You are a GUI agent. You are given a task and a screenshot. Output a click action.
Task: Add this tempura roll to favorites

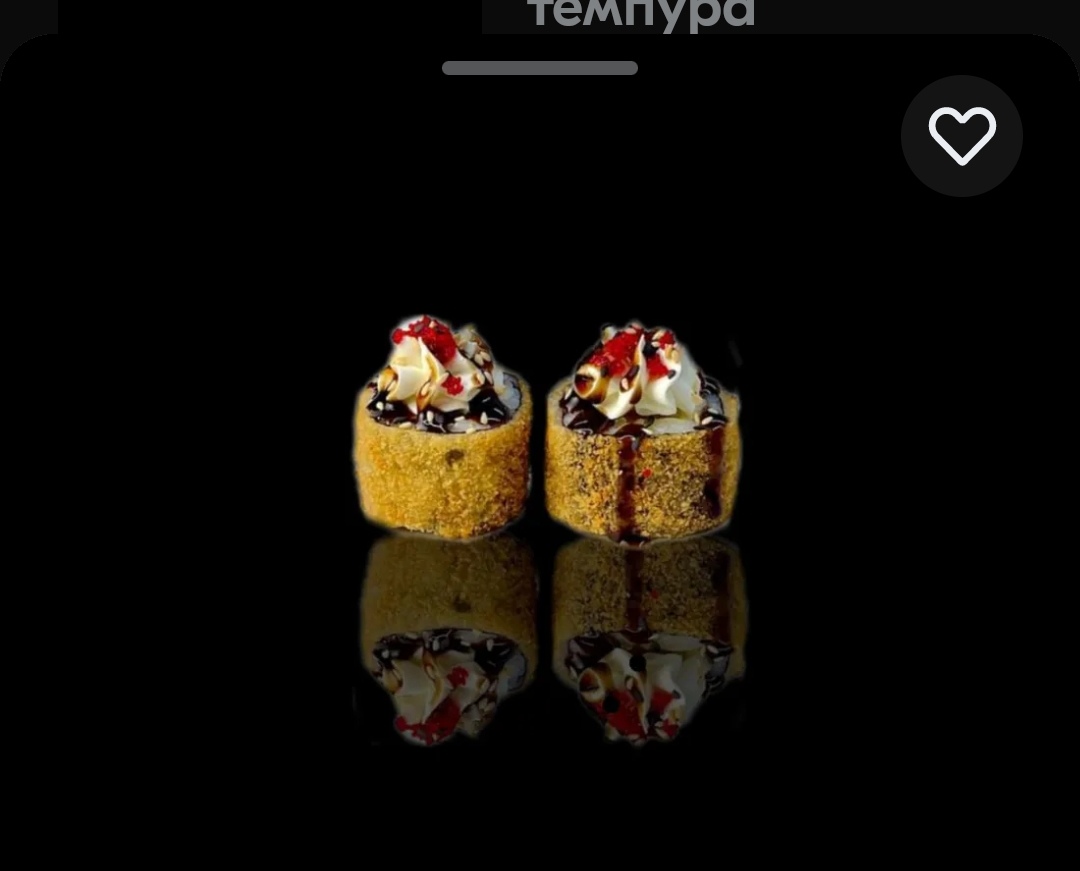pos(961,136)
